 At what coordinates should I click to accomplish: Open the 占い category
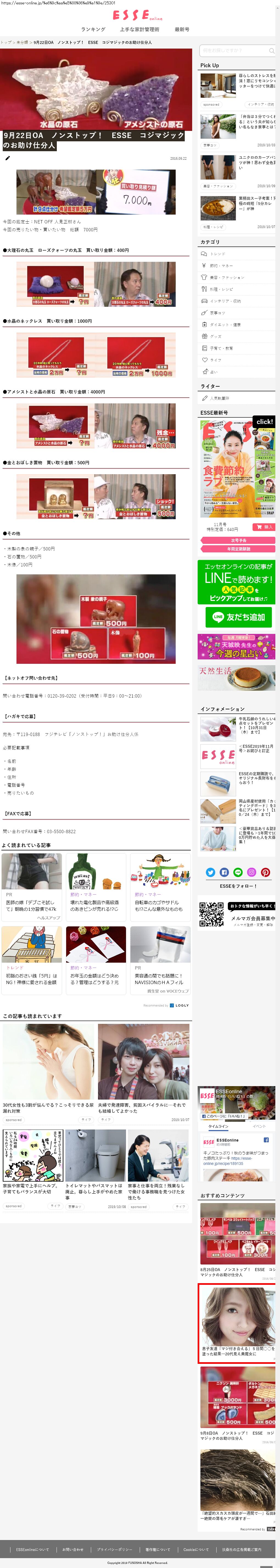(213, 371)
